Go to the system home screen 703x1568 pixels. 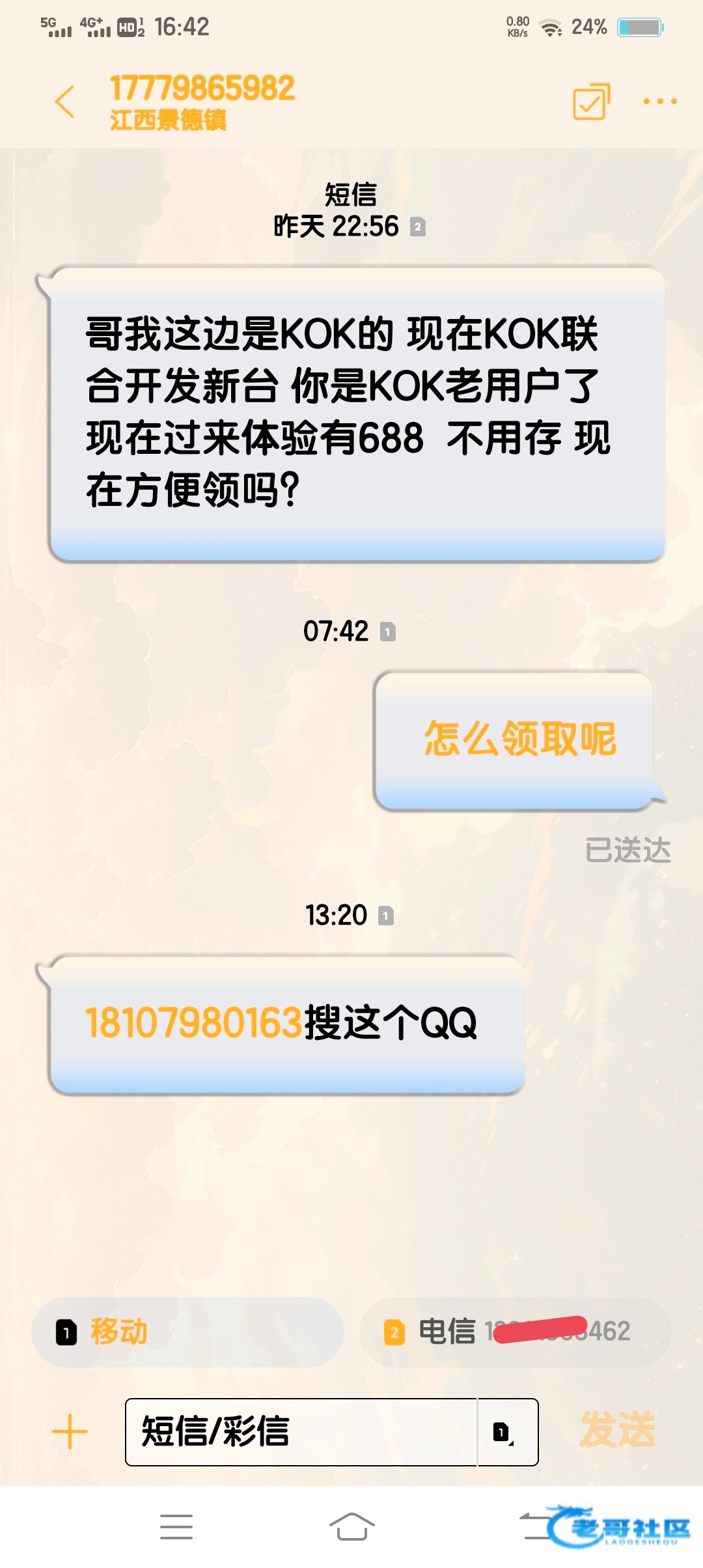351,1527
